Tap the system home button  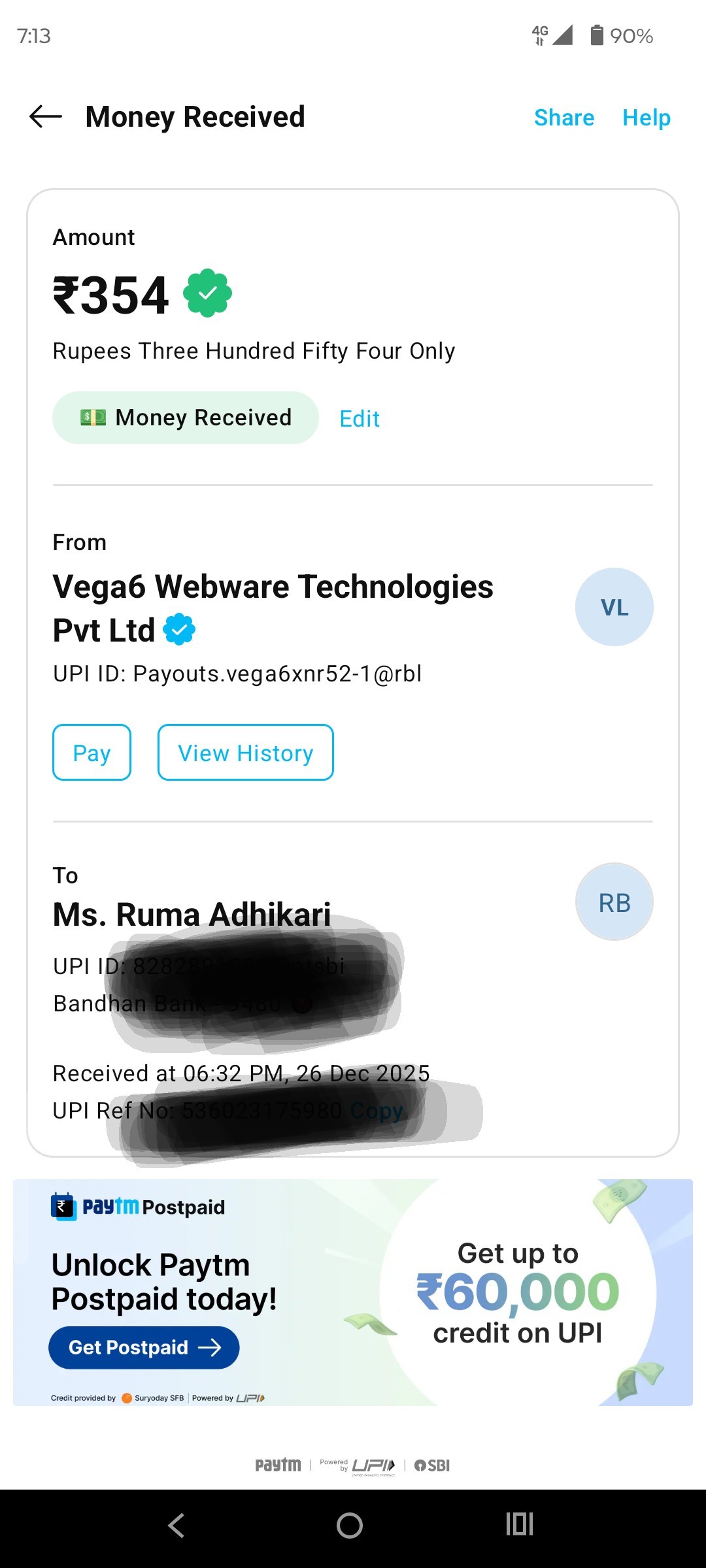(x=350, y=1526)
